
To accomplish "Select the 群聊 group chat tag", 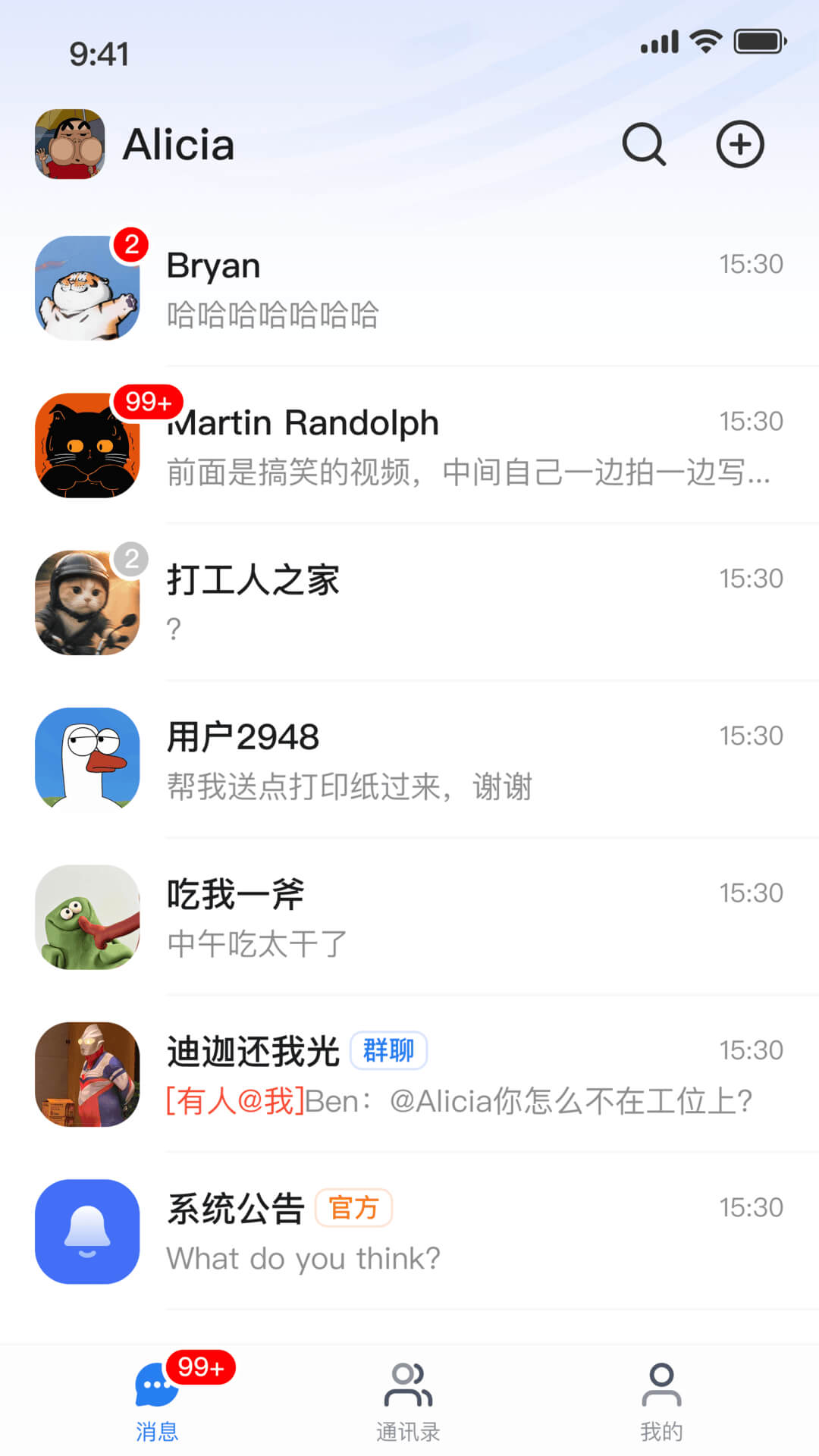I will point(388,1050).
